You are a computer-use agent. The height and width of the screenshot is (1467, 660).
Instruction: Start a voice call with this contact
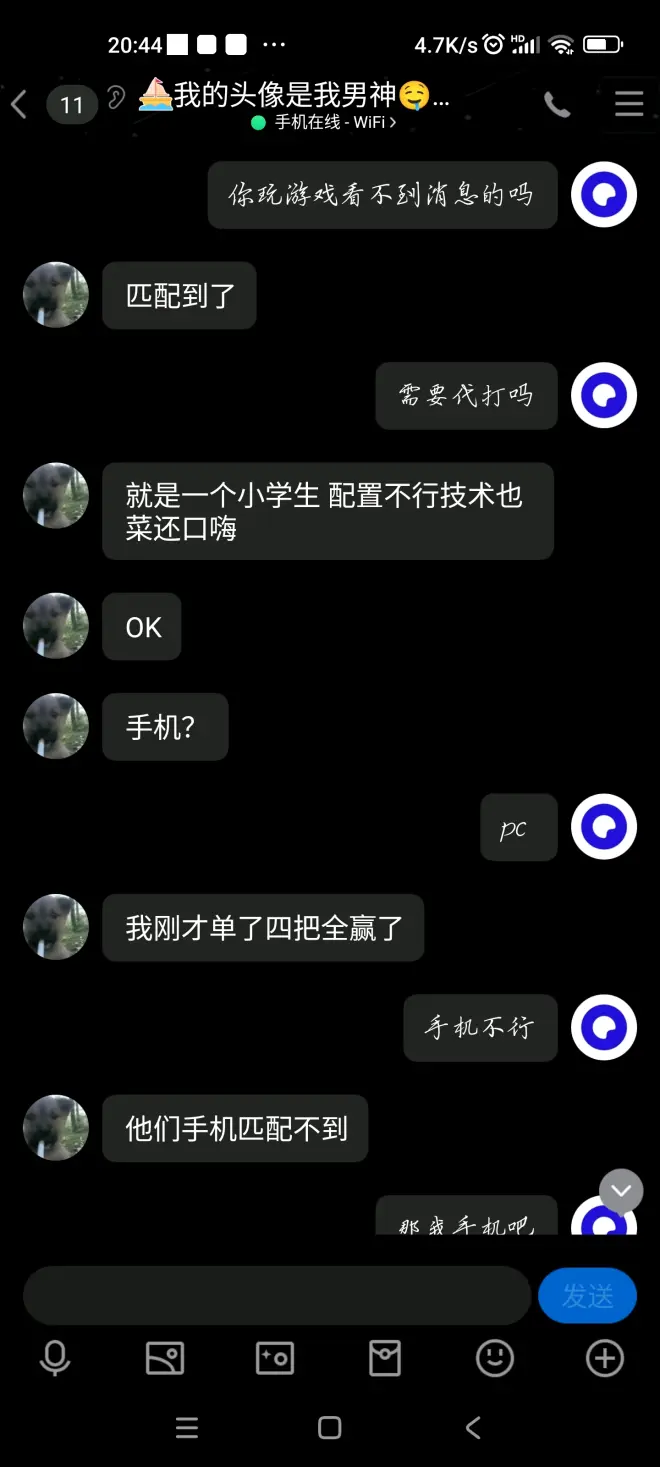557,104
